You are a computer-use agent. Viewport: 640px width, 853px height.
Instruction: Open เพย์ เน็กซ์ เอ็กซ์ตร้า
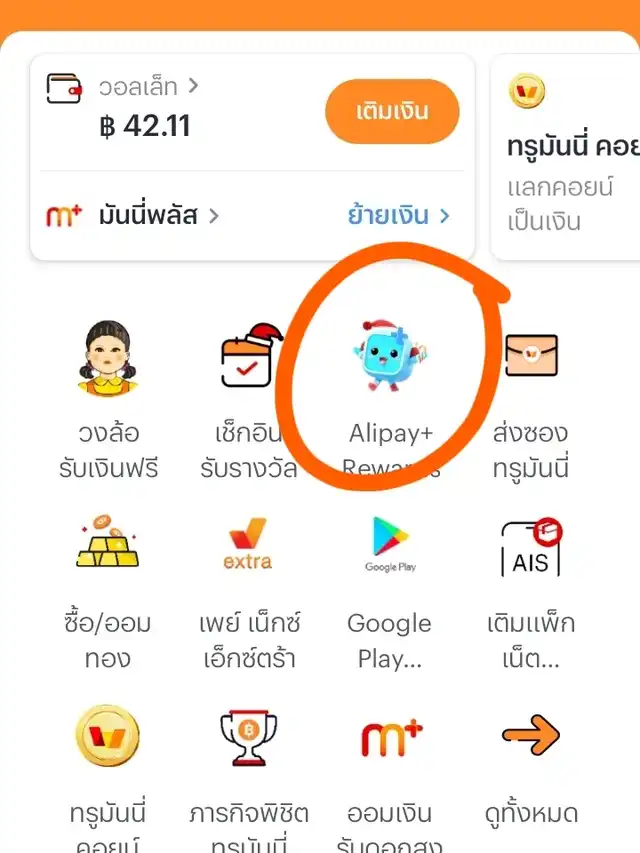click(248, 588)
